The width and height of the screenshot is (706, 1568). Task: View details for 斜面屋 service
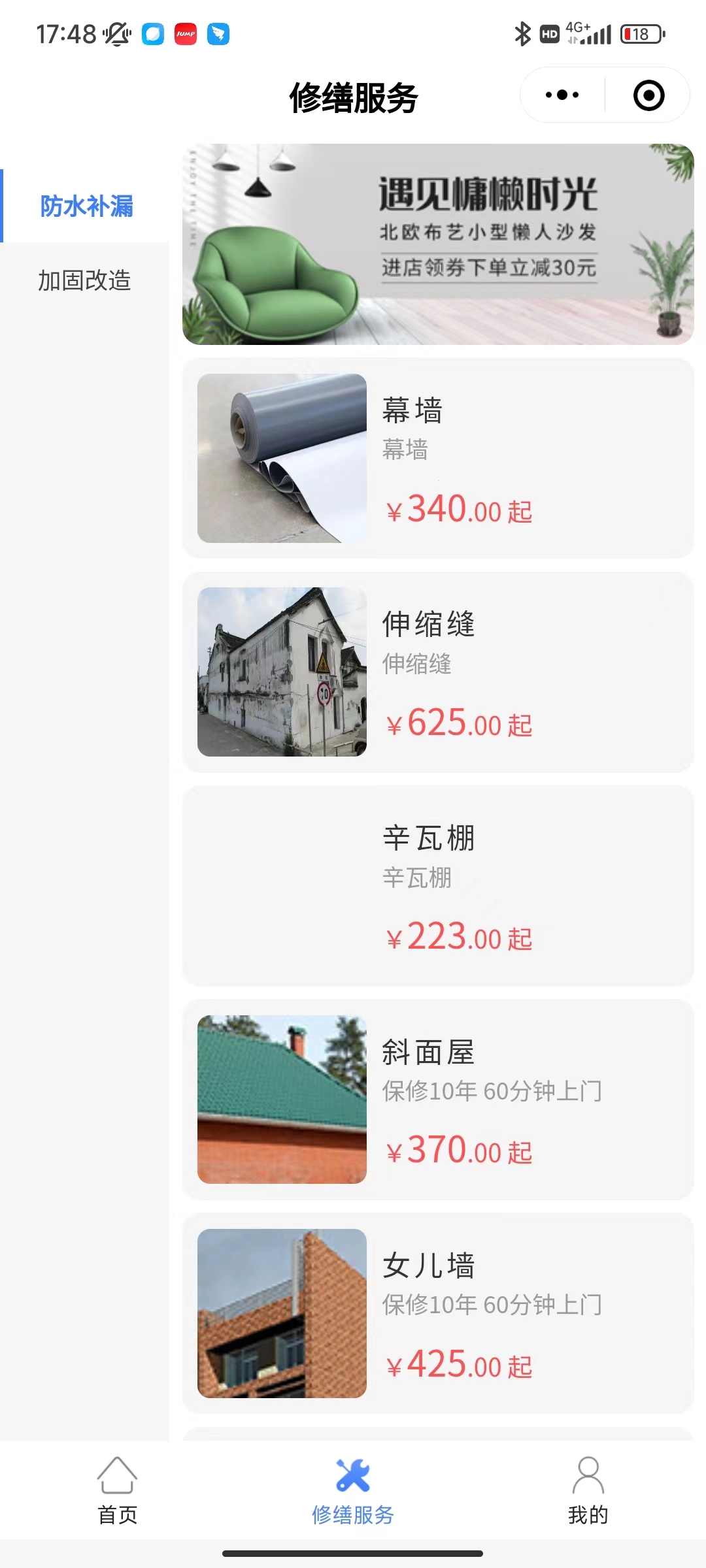[x=438, y=1100]
